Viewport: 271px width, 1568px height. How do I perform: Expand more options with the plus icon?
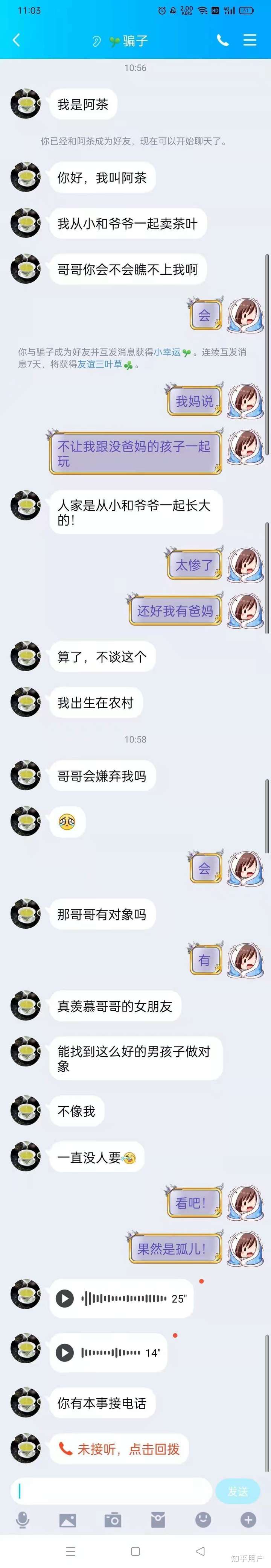click(x=248, y=1520)
